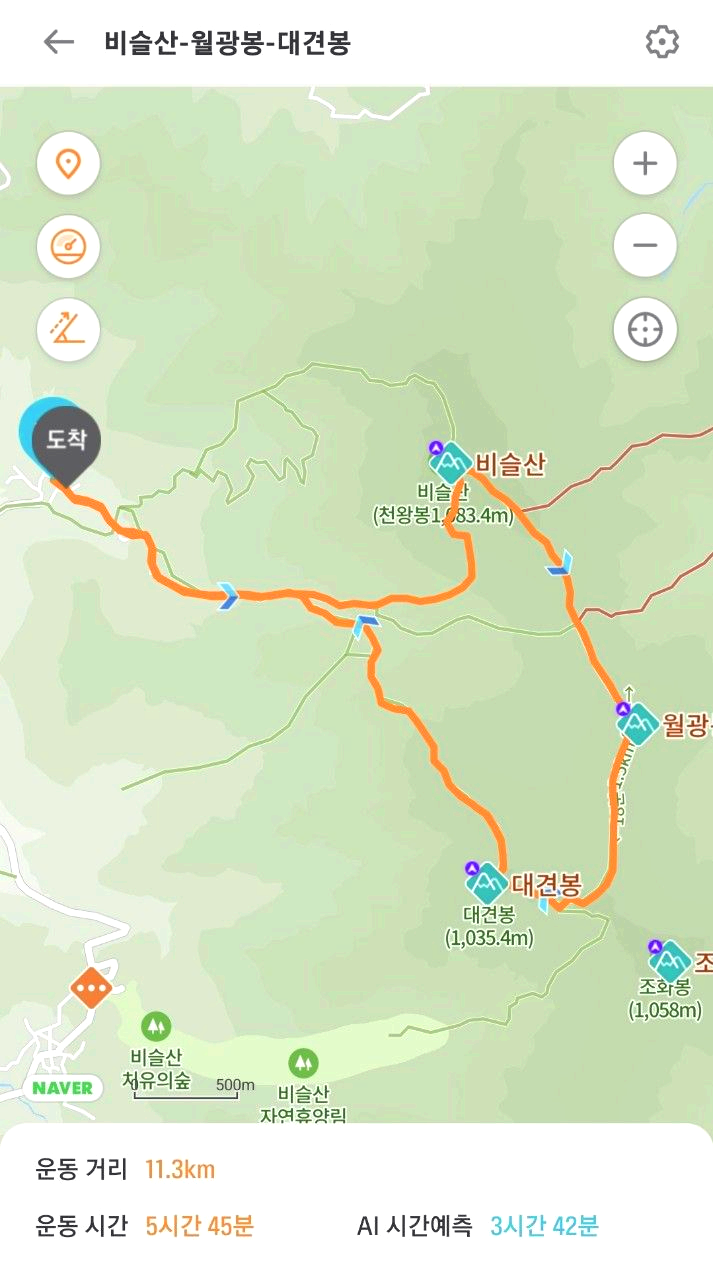Tap the orange dotted diamond marker
Image resolution: width=713 pixels, height=1280 pixels.
click(x=91, y=988)
